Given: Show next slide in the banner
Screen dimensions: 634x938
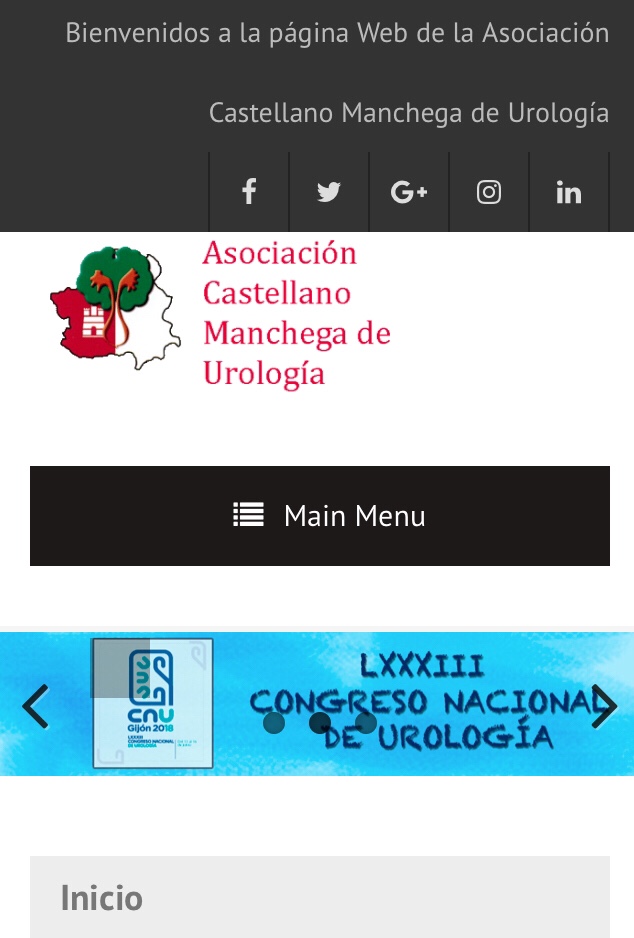Looking at the screenshot, I should (x=603, y=706).
